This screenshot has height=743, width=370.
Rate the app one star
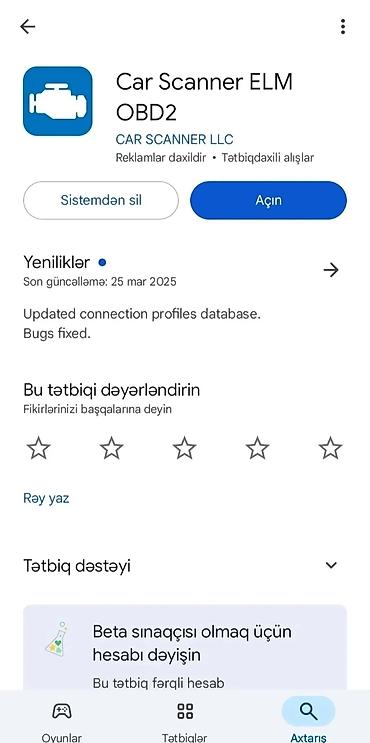pyautogui.click(x=38, y=448)
